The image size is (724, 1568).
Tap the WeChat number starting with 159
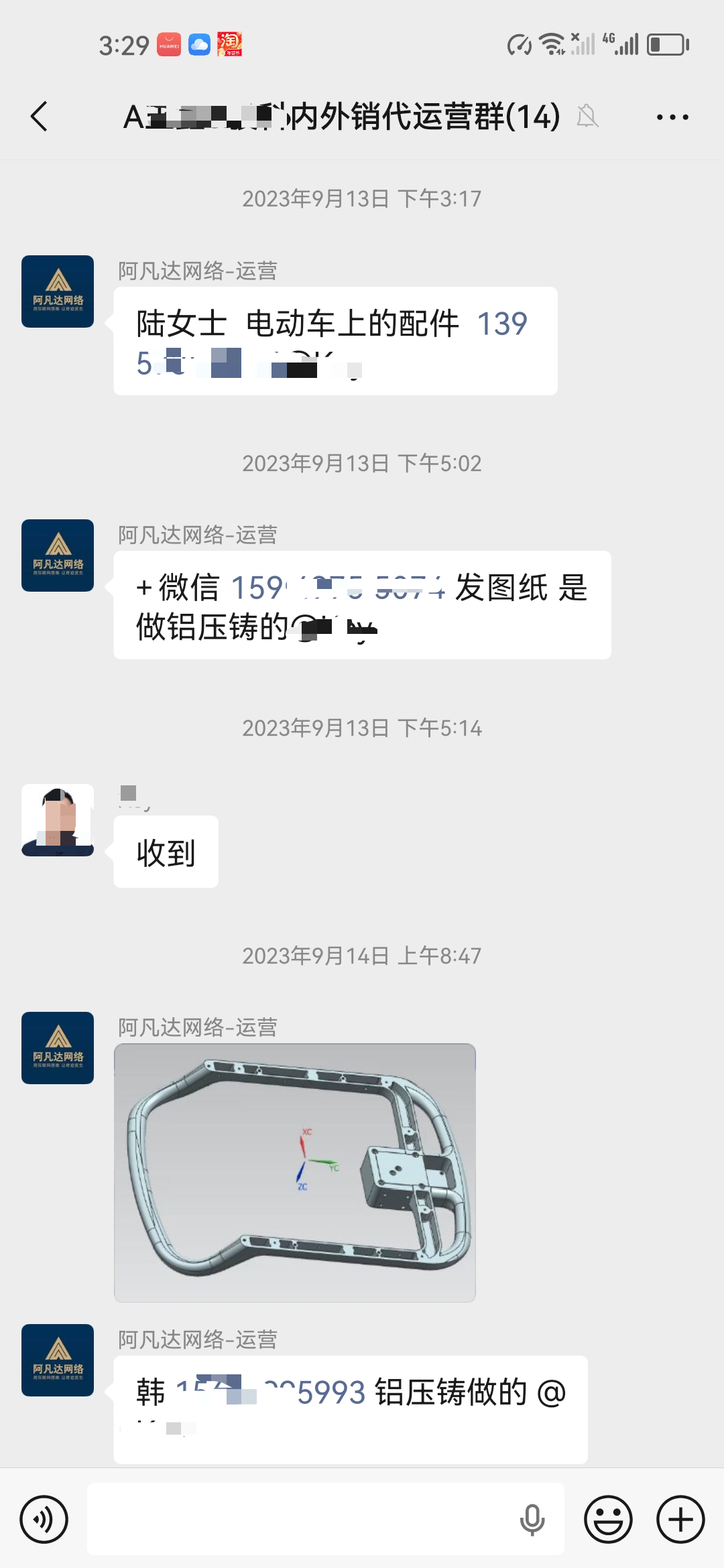click(x=335, y=588)
